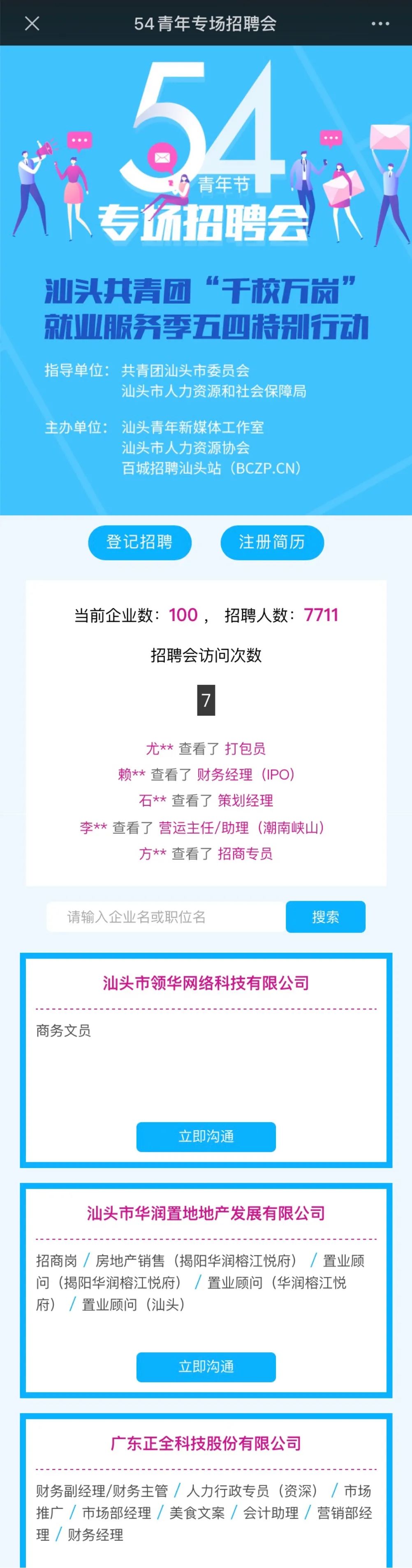Open the three-dot overflow menu
Viewport: 412px width, 1568px height.
coord(380,24)
